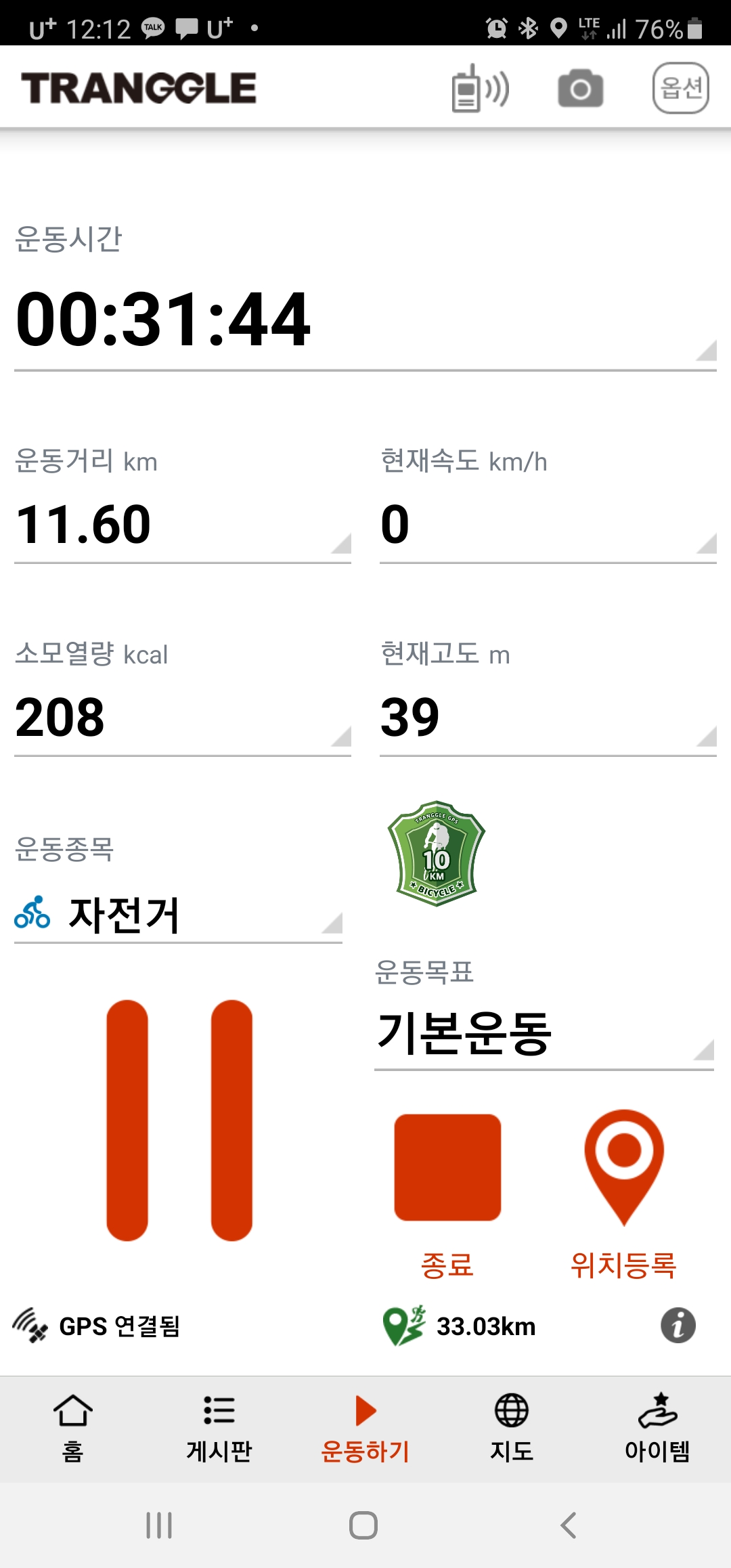Tap the system back button
731x1568 pixels.
(x=569, y=1525)
